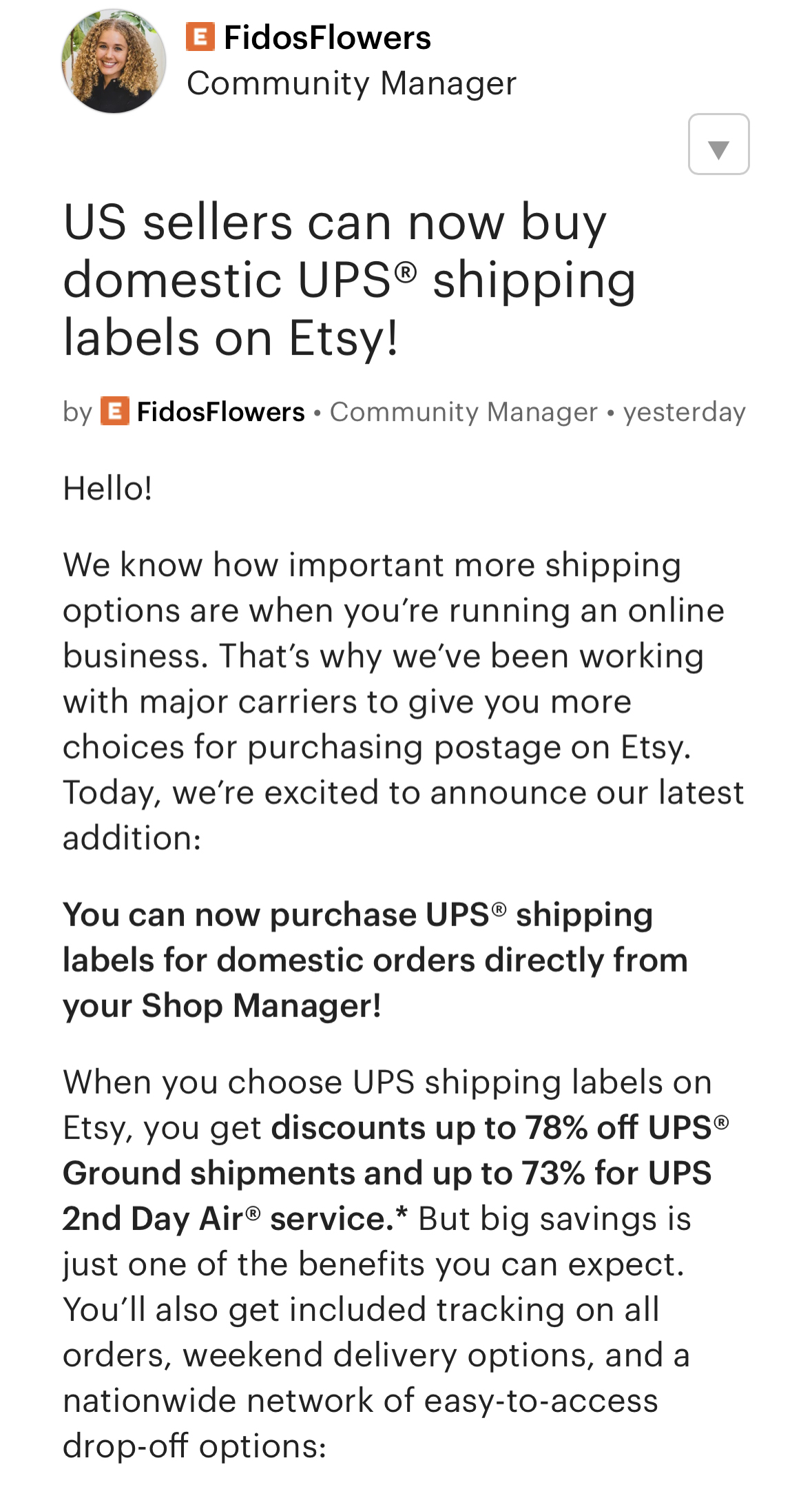812x1487 pixels.
Task: Open the post options dropdown arrow
Action: 718,144
